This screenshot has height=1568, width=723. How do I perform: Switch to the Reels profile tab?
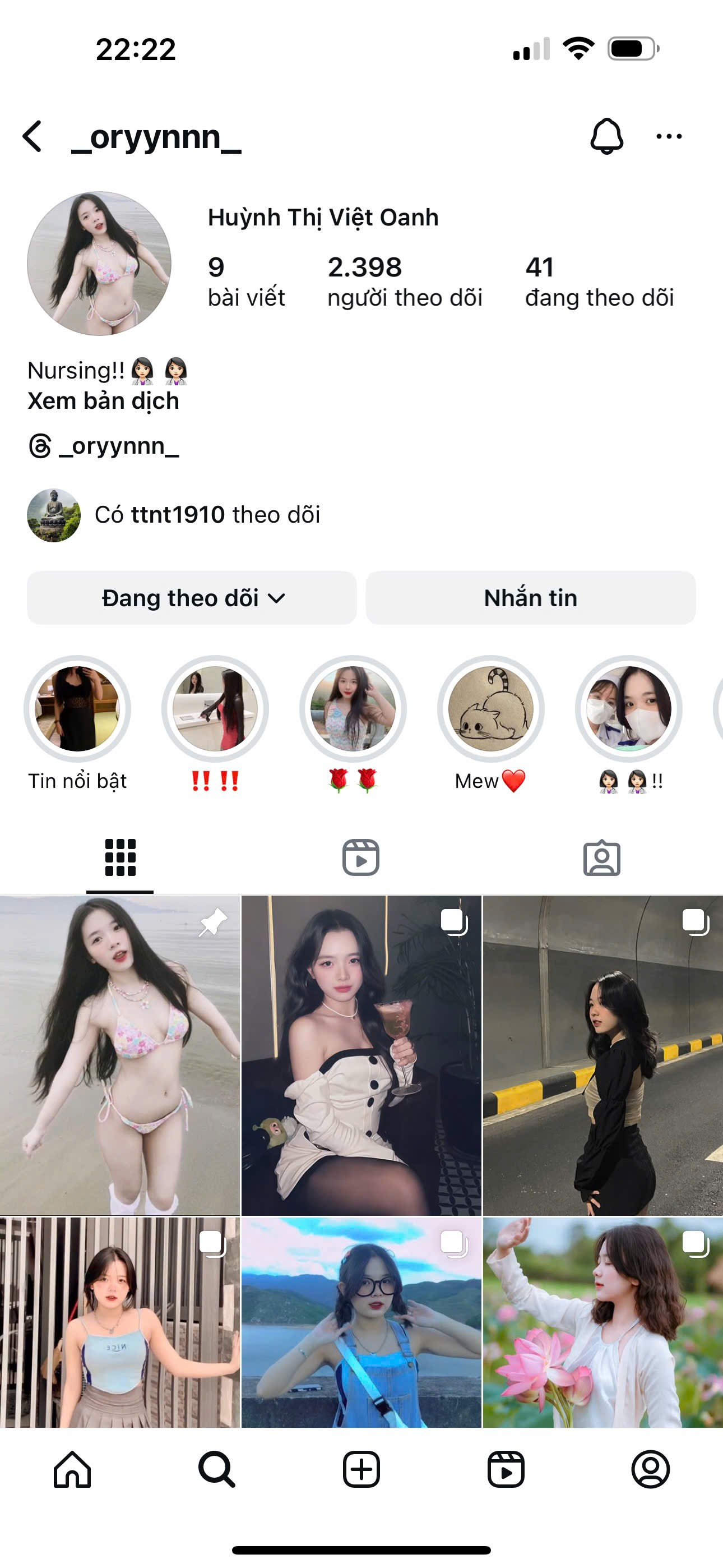click(x=361, y=857)
